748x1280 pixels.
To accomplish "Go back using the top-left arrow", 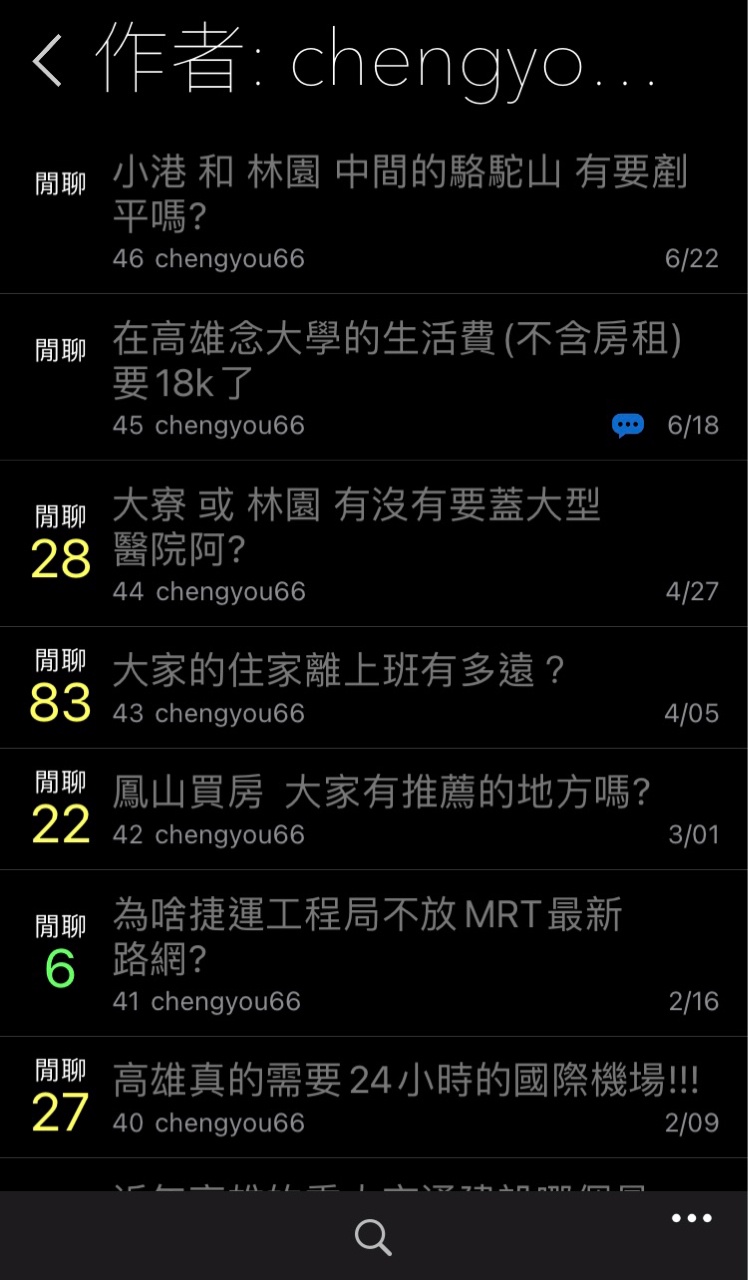I will click(47, 60).
